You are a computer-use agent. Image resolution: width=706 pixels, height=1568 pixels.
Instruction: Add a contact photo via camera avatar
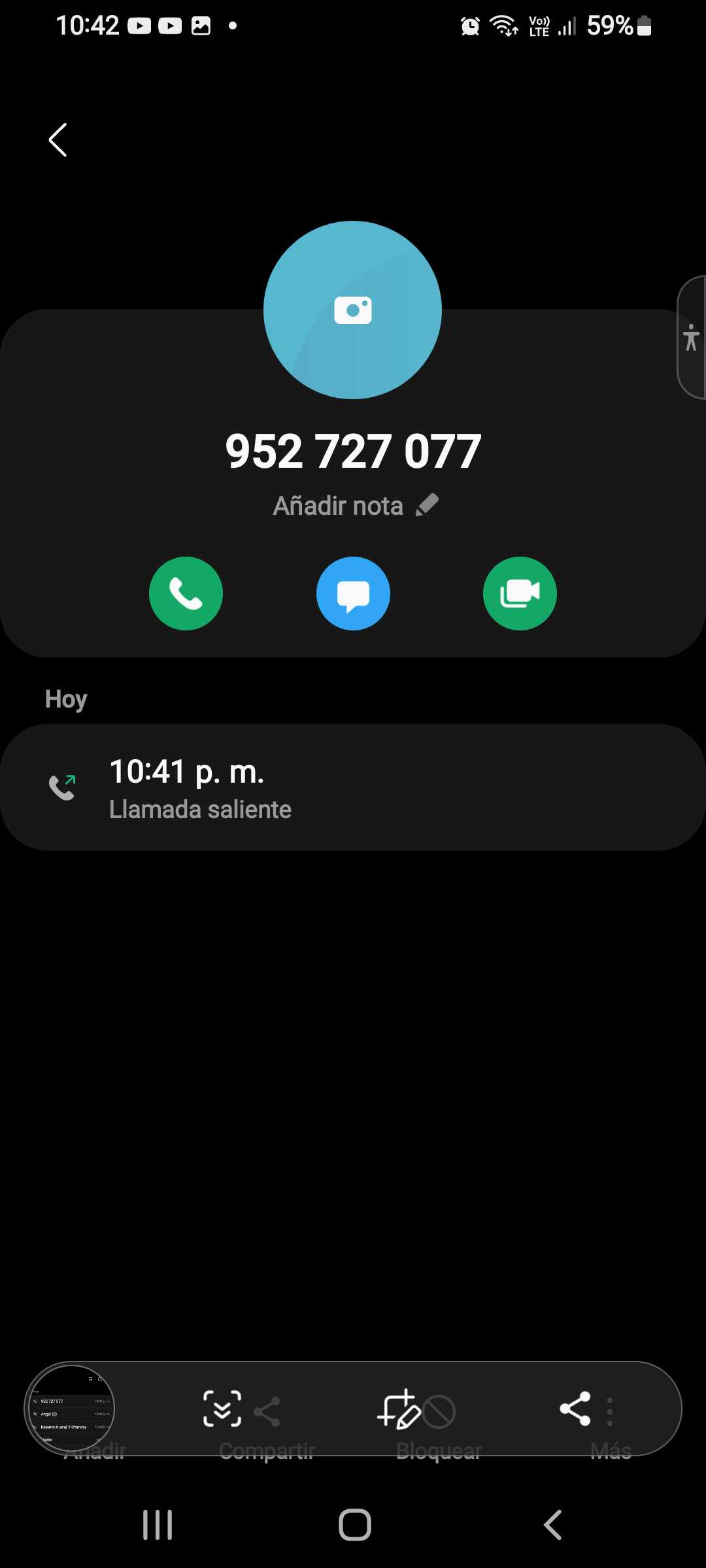352,310
